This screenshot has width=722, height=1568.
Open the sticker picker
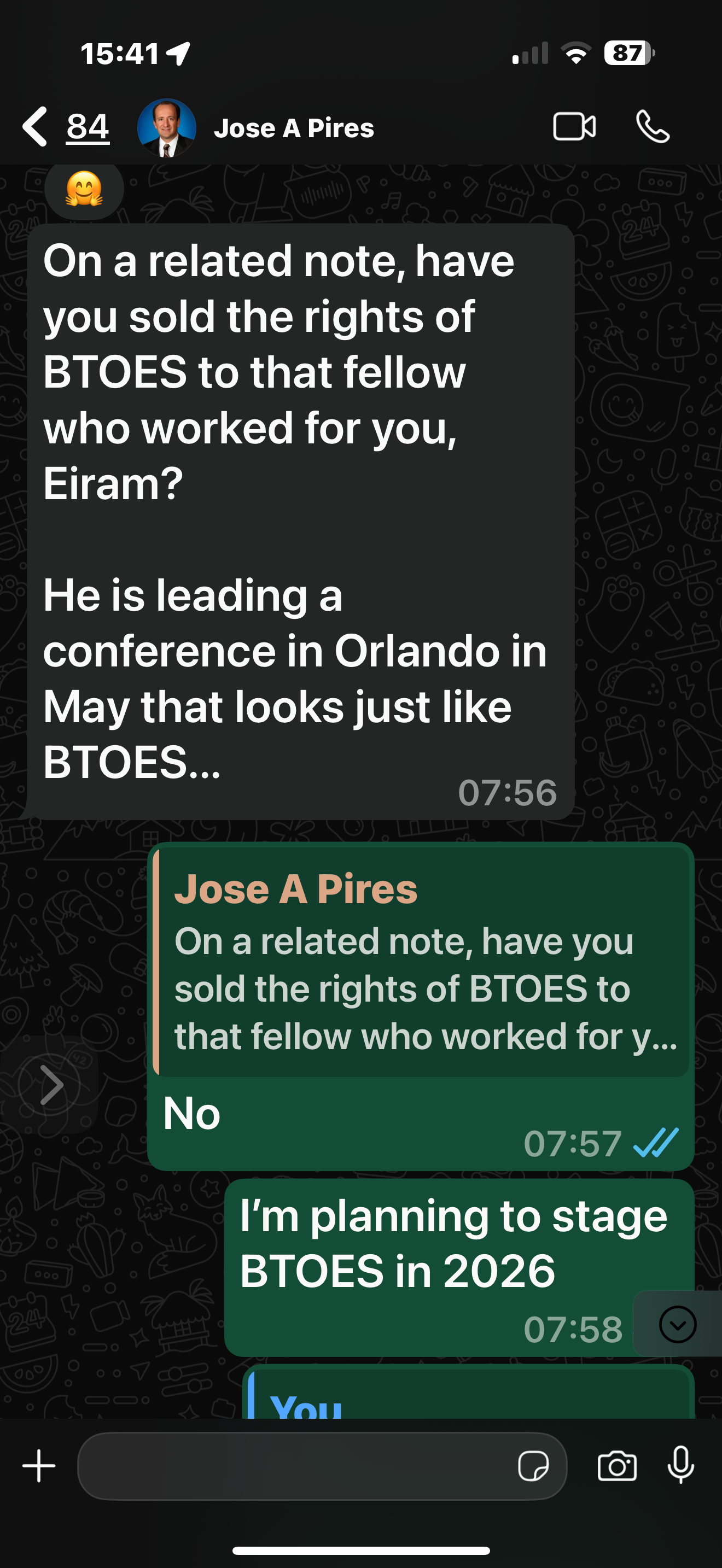[x=533, y=1466]
